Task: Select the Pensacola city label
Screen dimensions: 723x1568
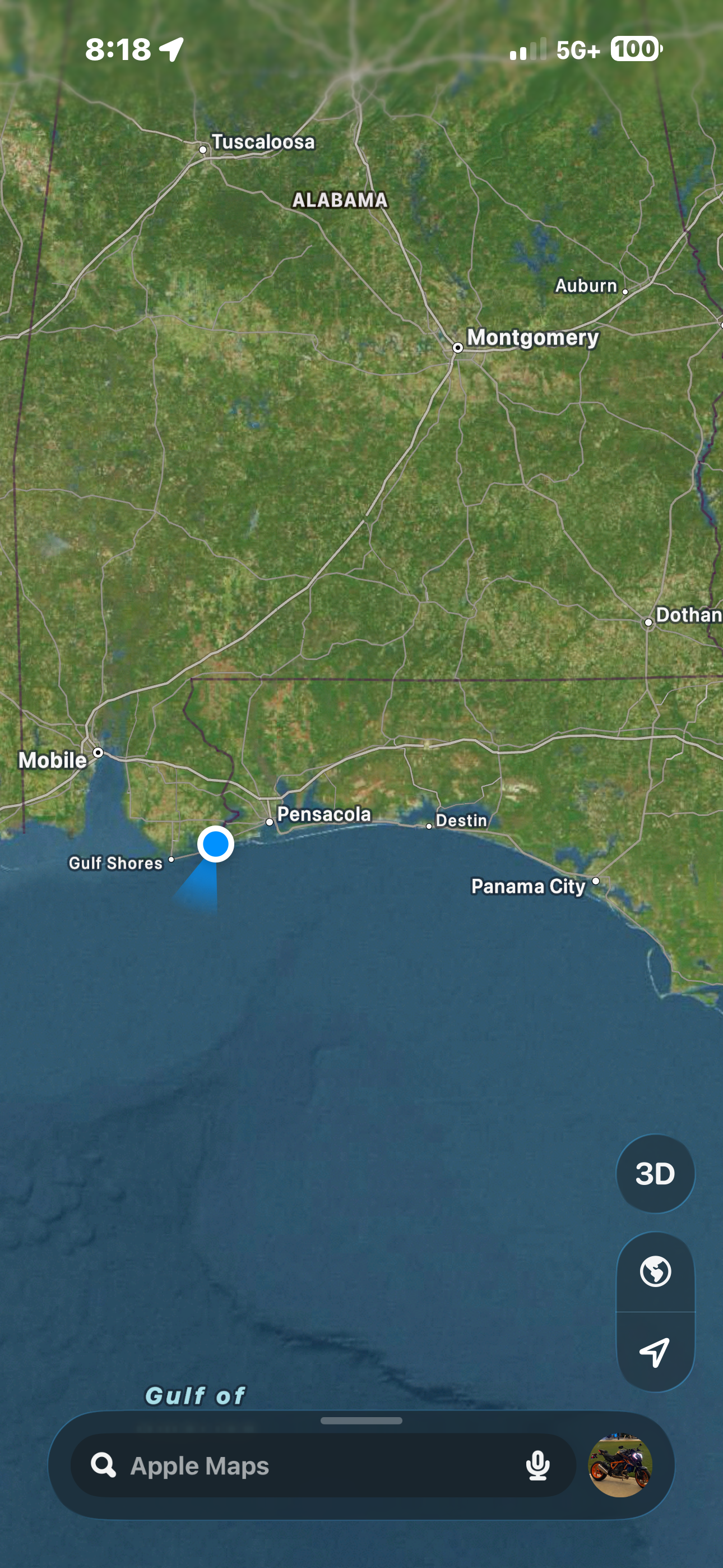Action: coord(324,814)
